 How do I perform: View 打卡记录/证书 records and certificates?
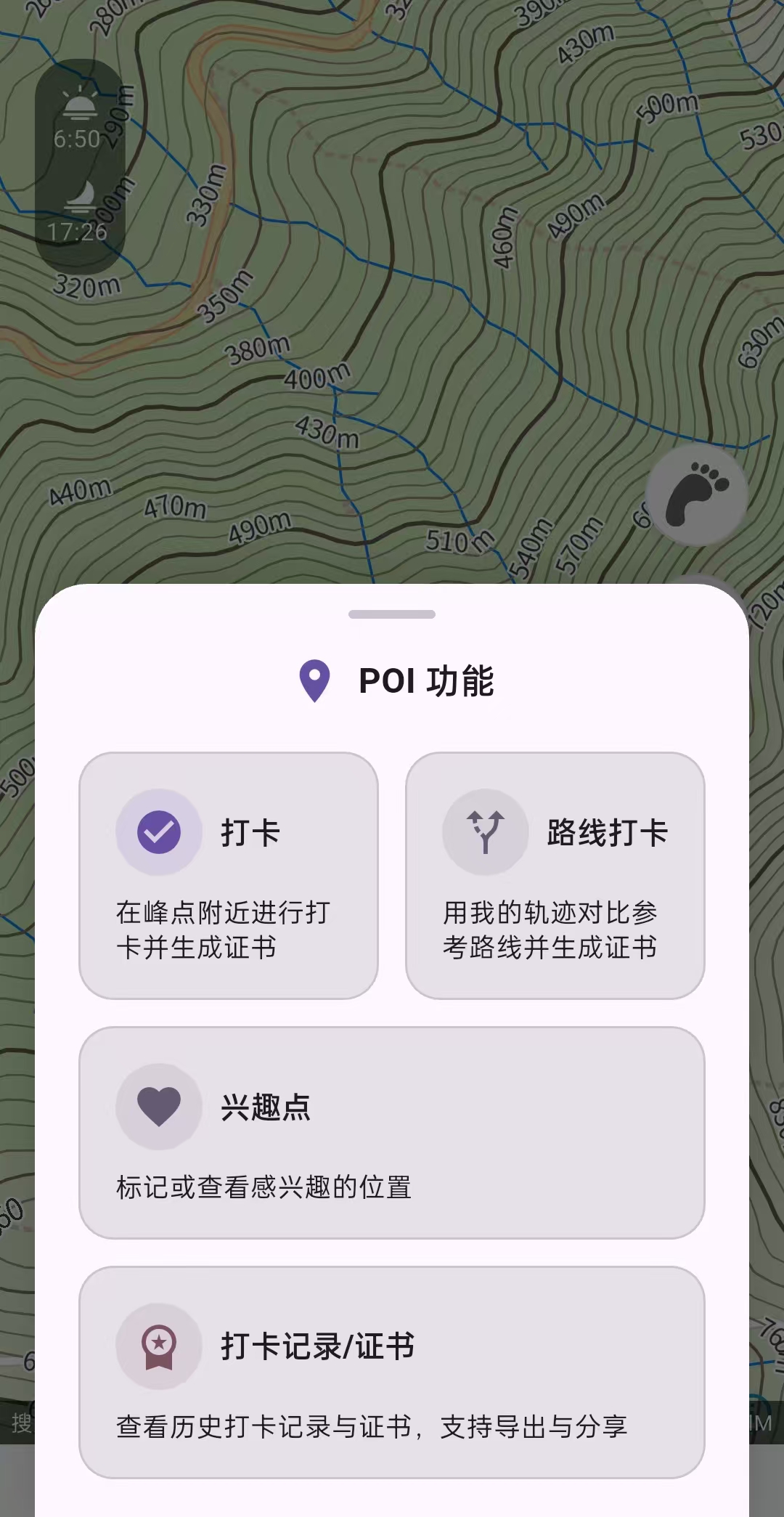[391, 1371]
